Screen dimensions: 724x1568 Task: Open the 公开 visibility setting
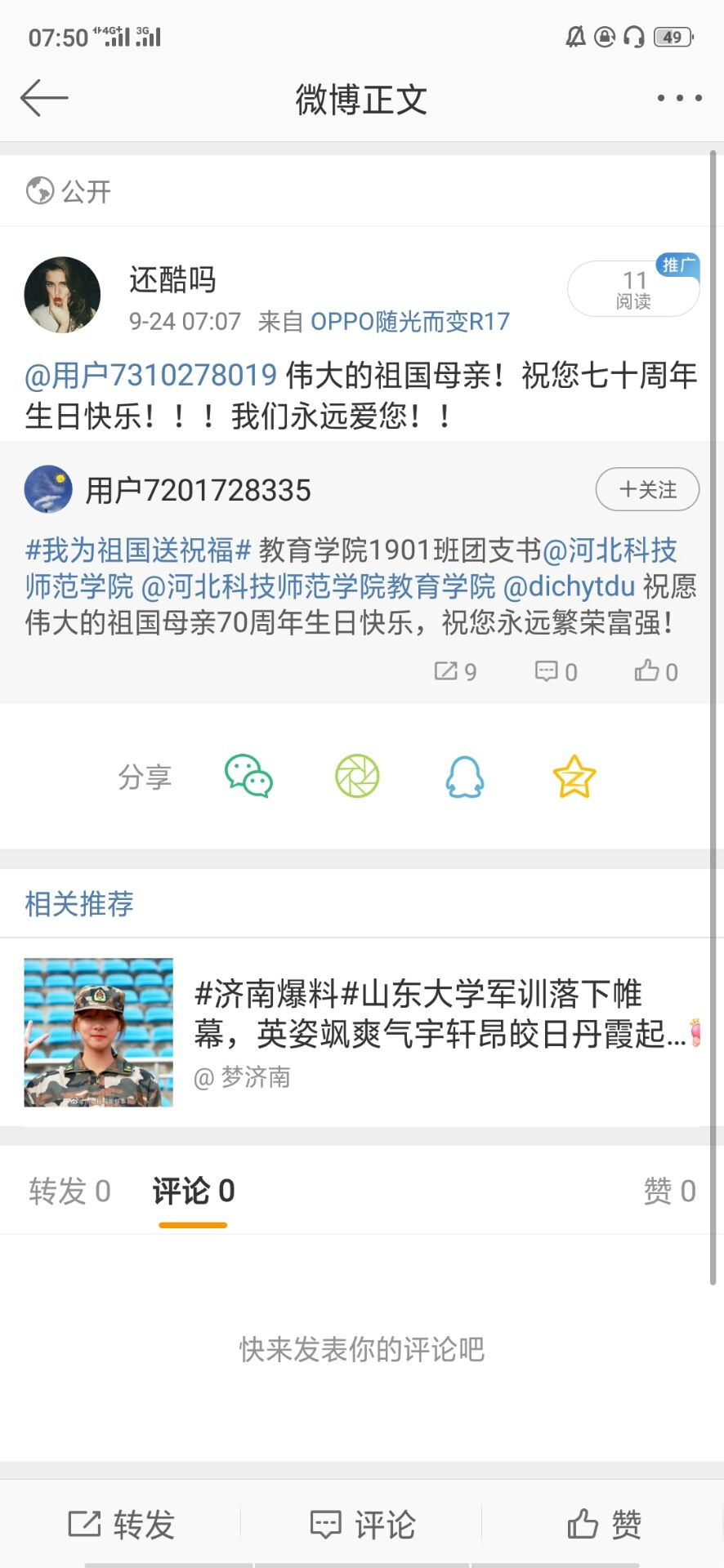68,191
